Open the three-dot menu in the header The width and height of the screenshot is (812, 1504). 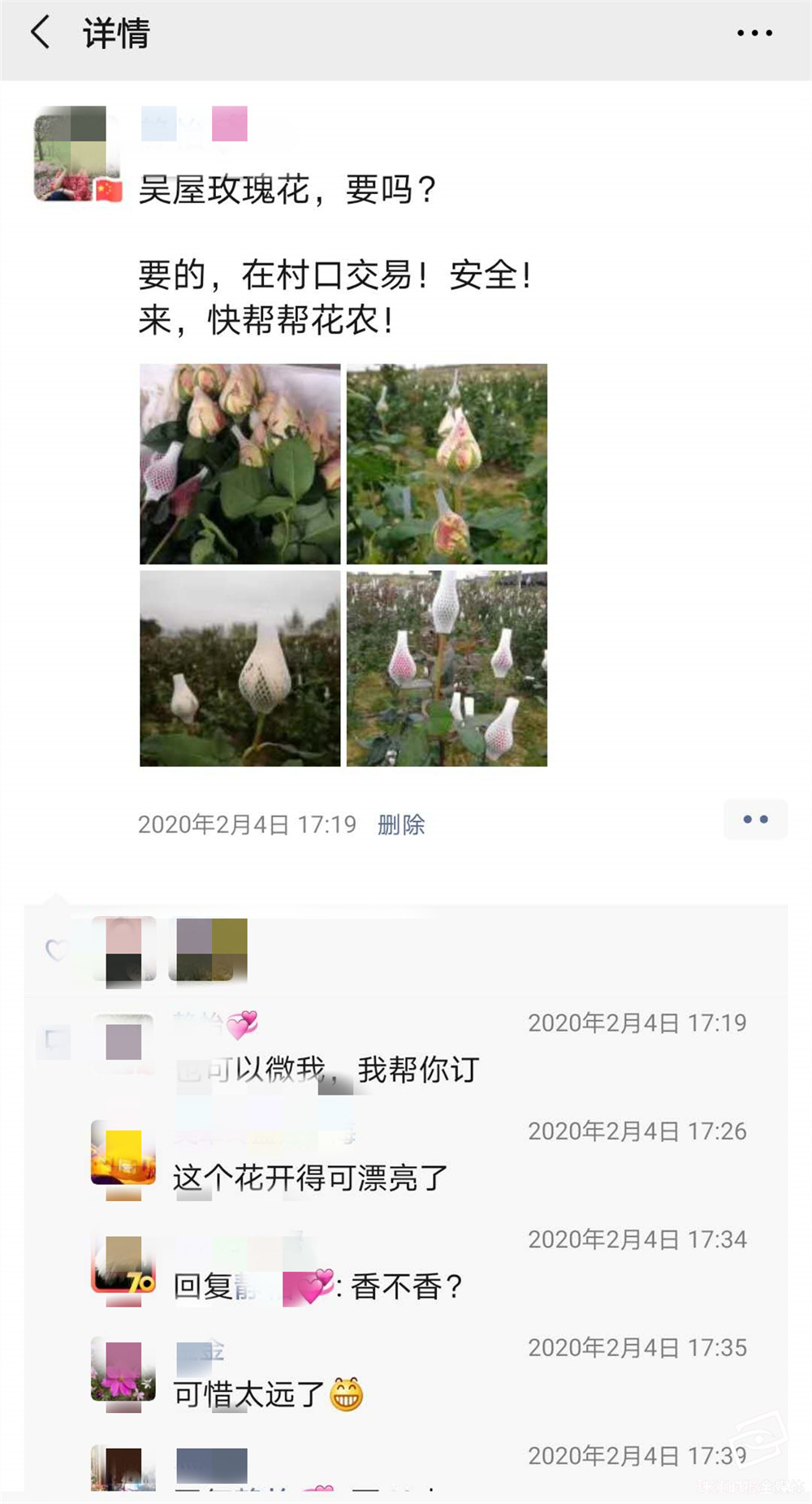click(754, 33)
